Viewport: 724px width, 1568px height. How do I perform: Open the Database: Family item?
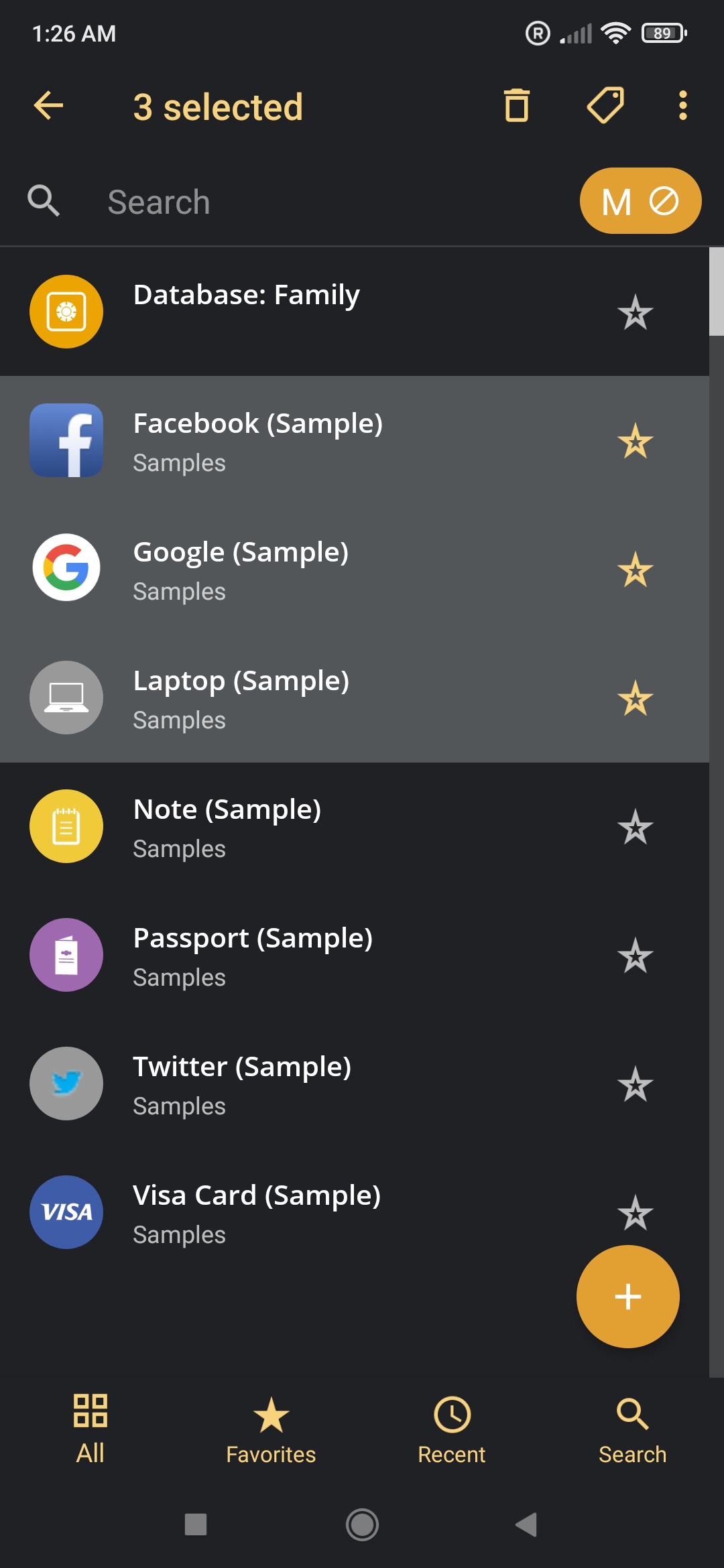(x=355, y=312)
